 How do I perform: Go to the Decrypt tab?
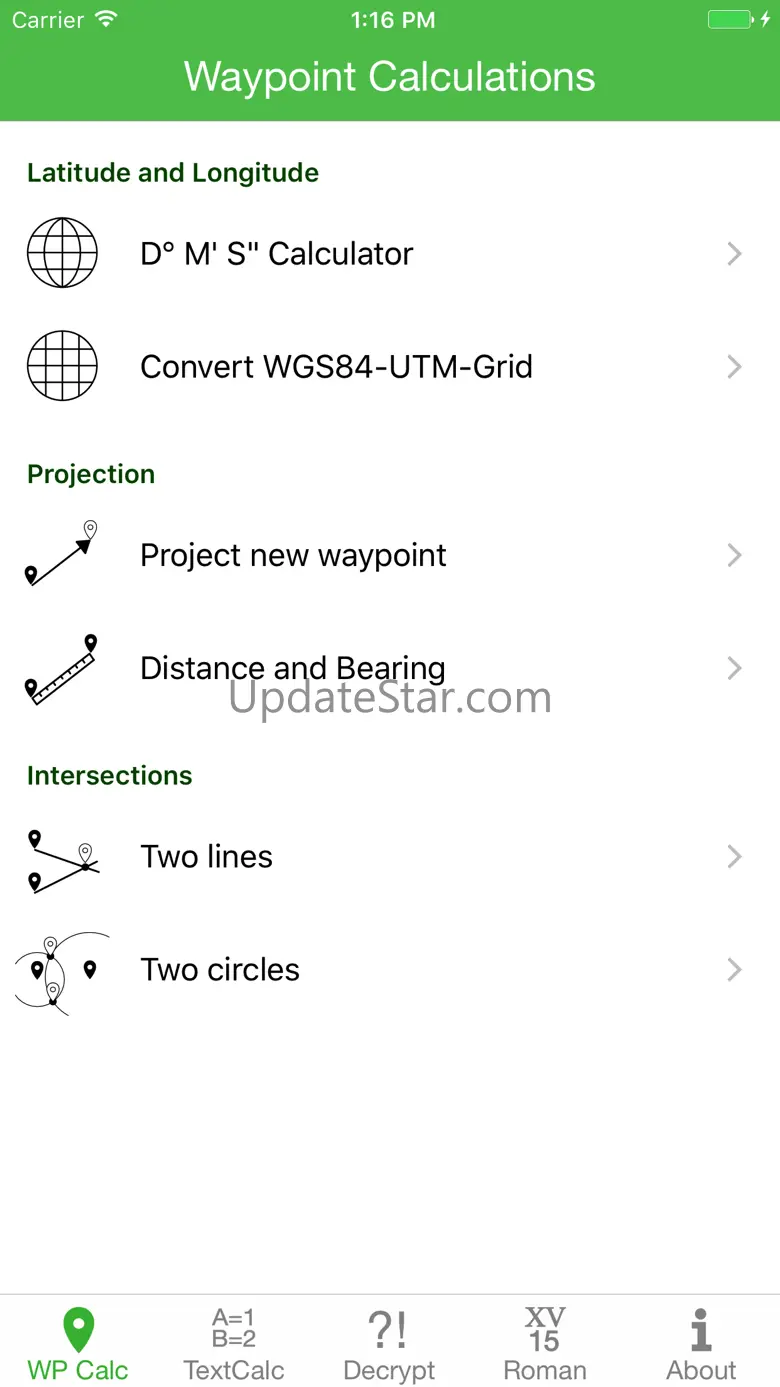(389, 1343)
